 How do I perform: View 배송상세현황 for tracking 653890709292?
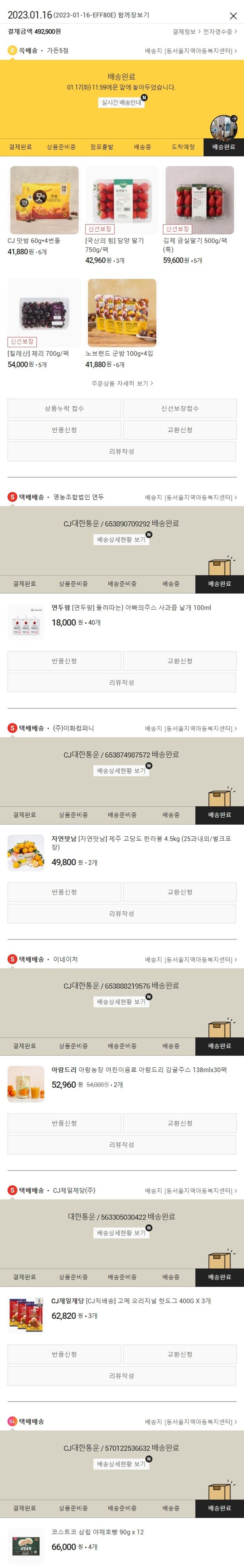pyautogui.click(x=122, y=539)
